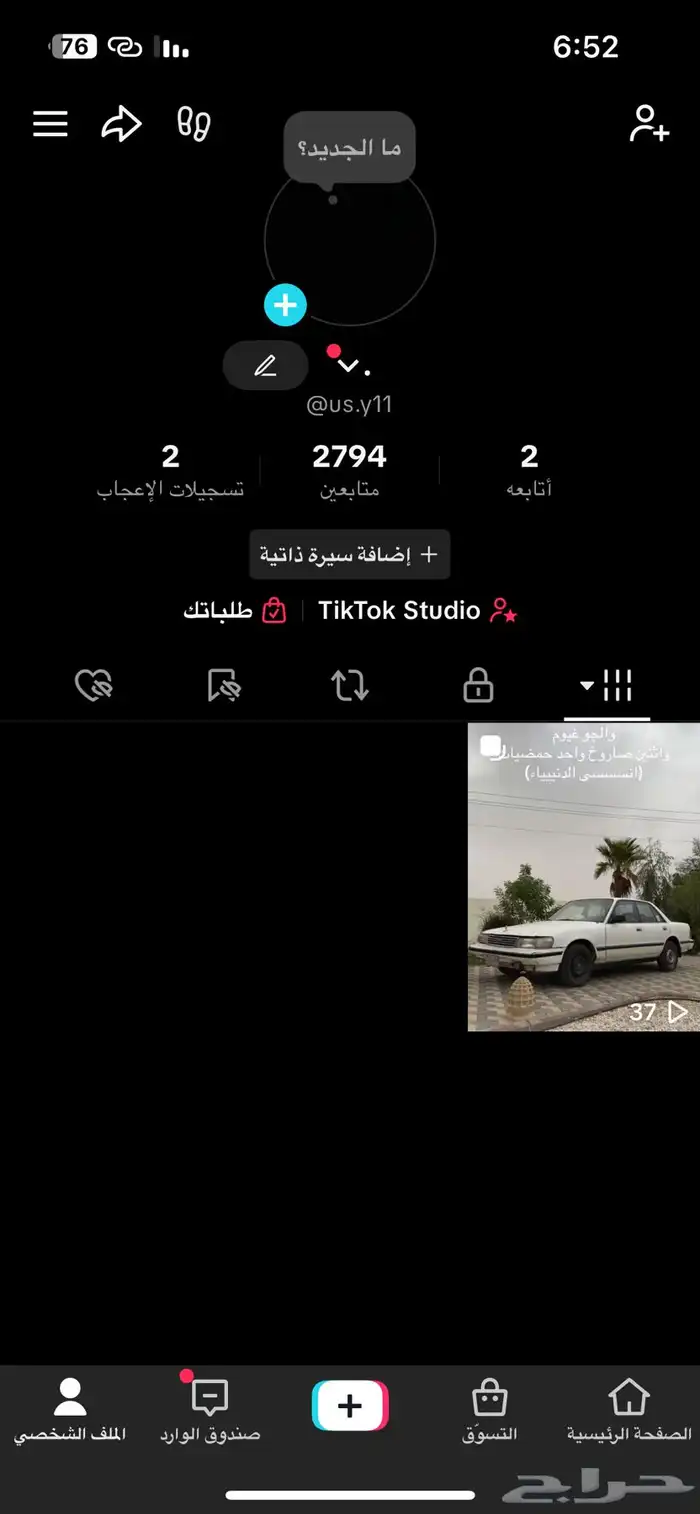Switch to the posts grid tab

pos(607,687)
